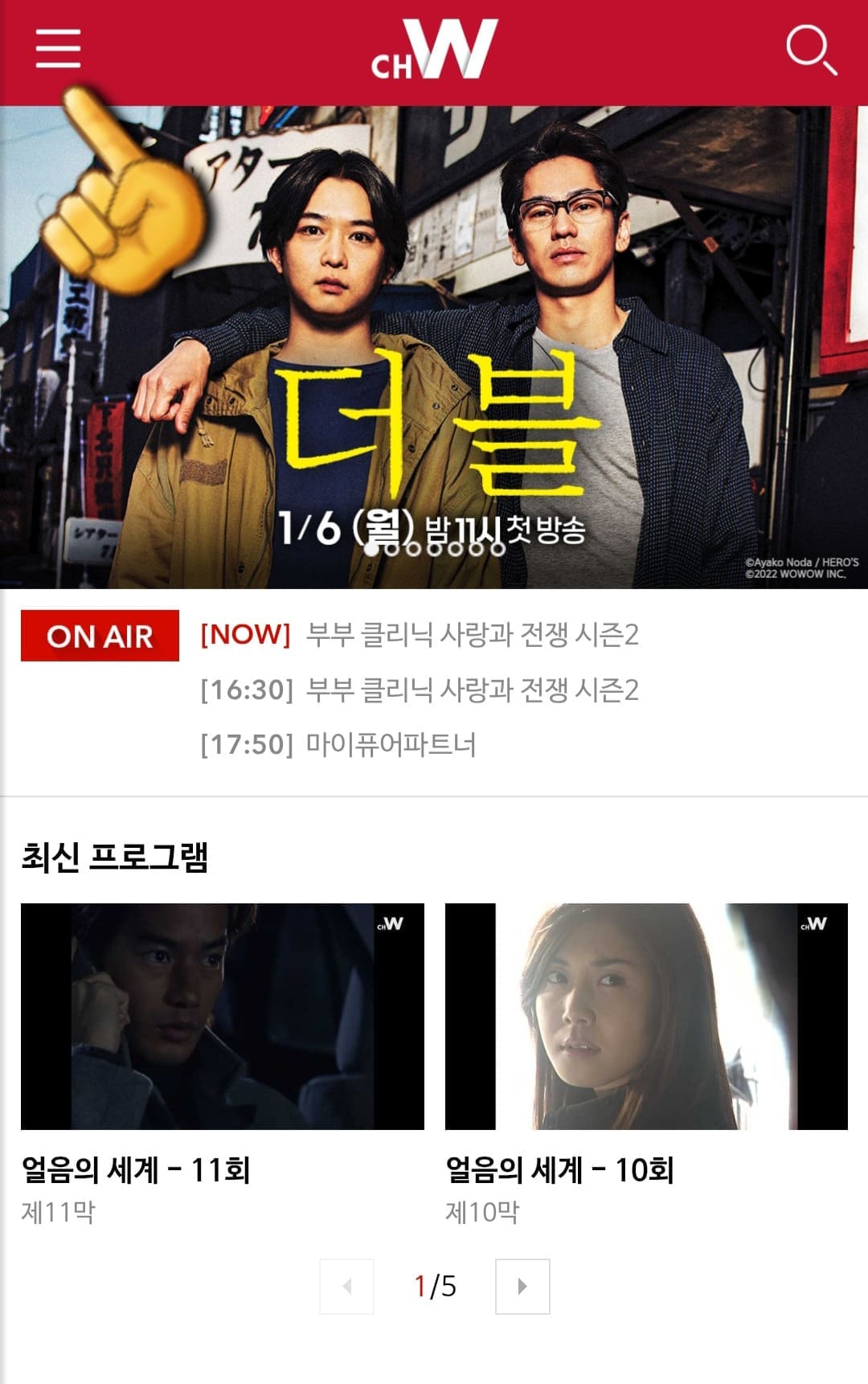Select the red ON AIR badge
The image size is (868, 1384).
pos(98,637)
